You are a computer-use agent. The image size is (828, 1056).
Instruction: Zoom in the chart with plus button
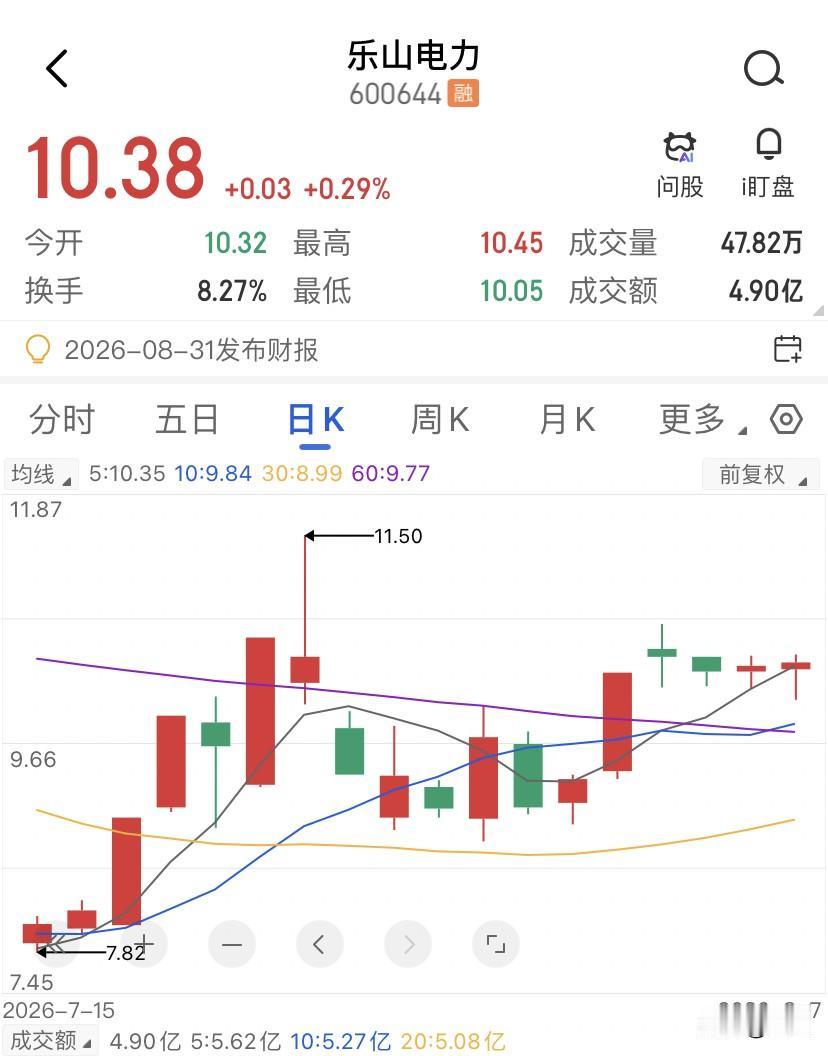click(144, 944)
